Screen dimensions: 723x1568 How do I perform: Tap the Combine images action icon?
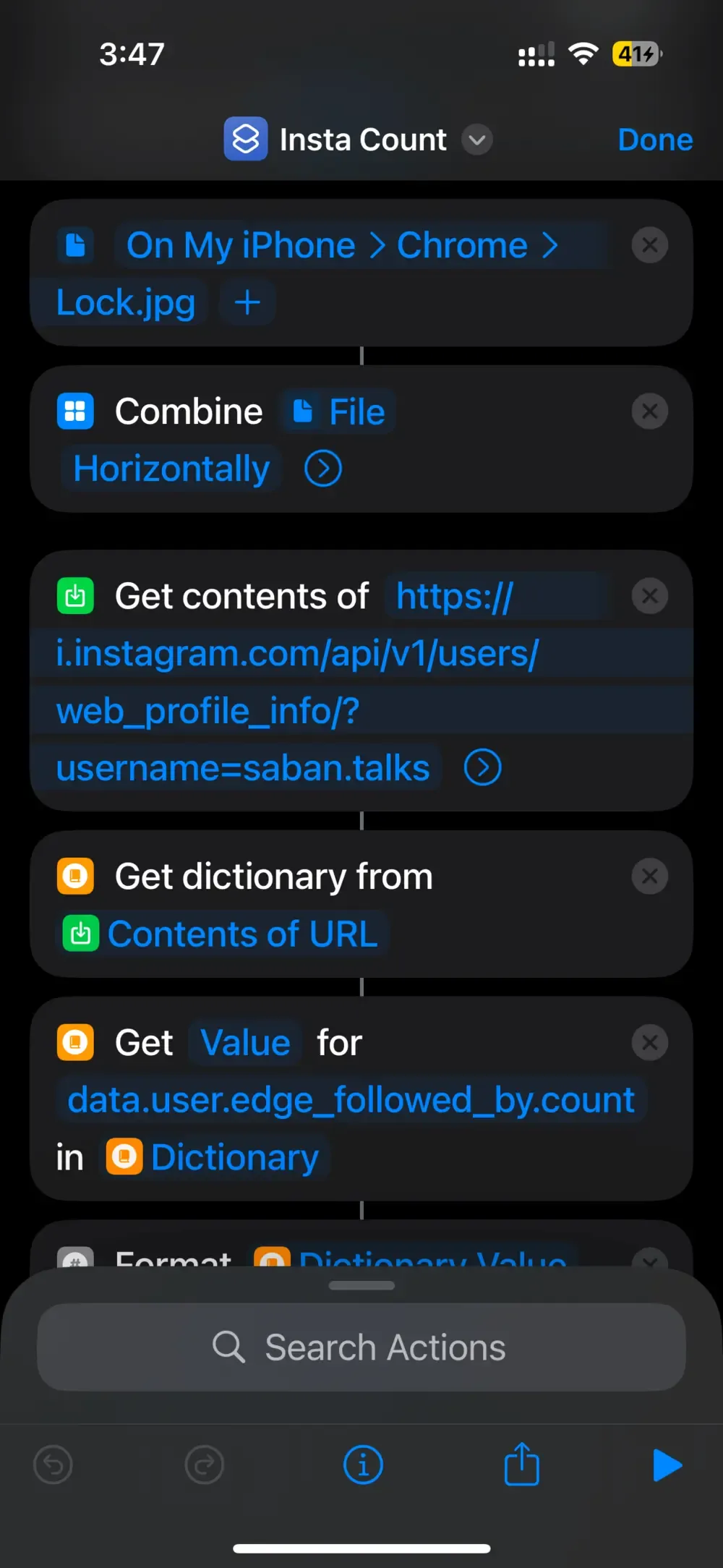pos(75,411)
